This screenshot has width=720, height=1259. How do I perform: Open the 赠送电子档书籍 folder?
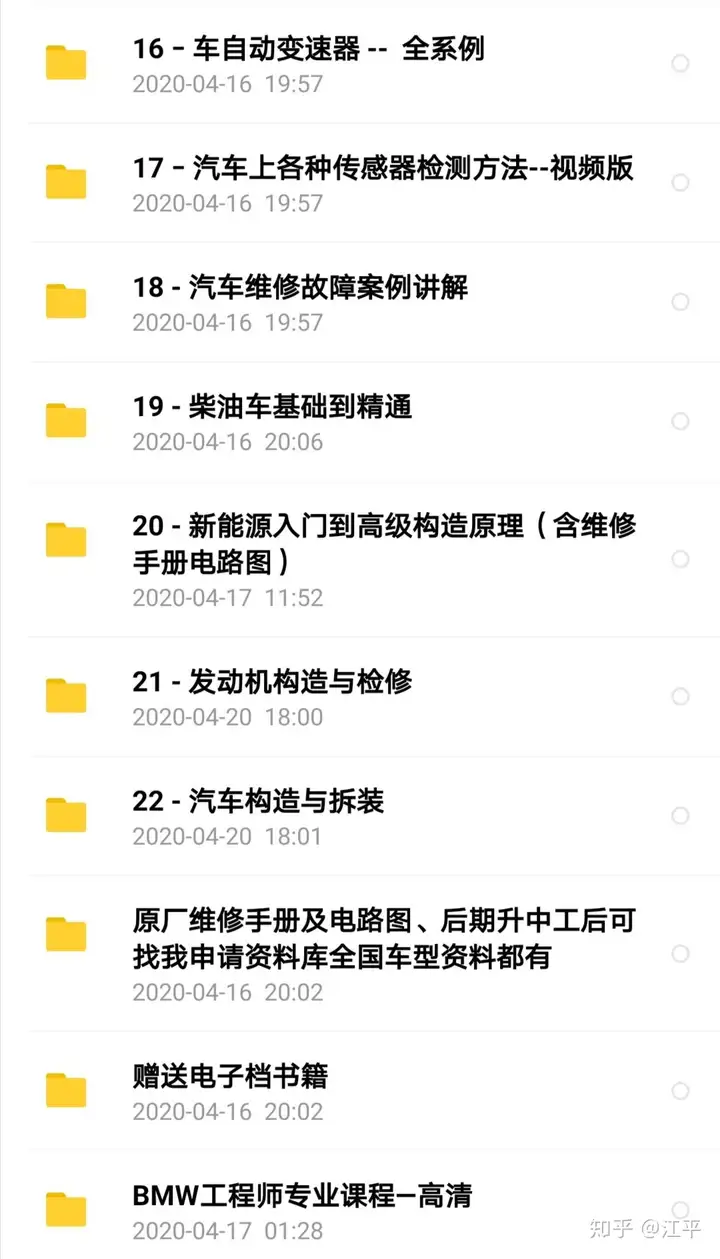(230, 1076)
